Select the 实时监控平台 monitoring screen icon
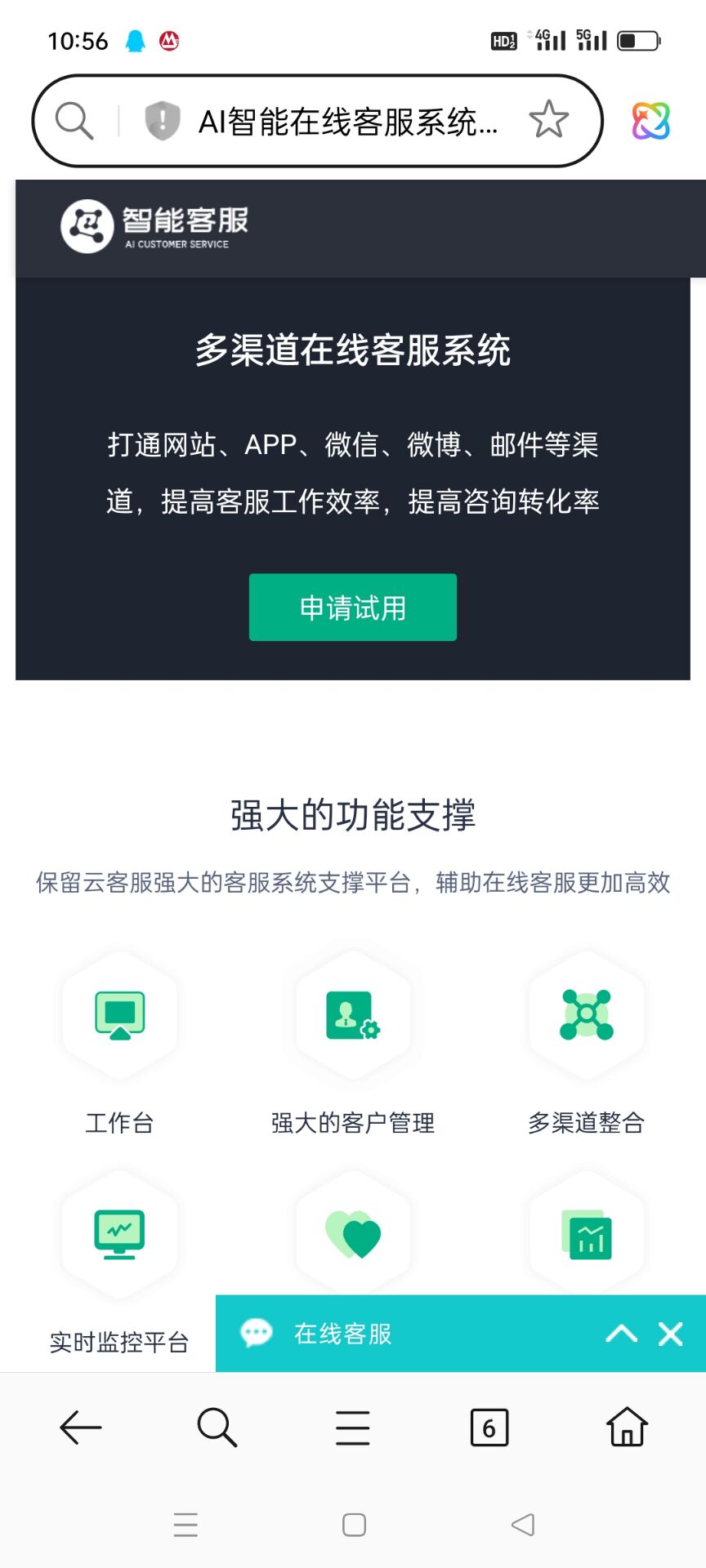 click(120, 1236)
